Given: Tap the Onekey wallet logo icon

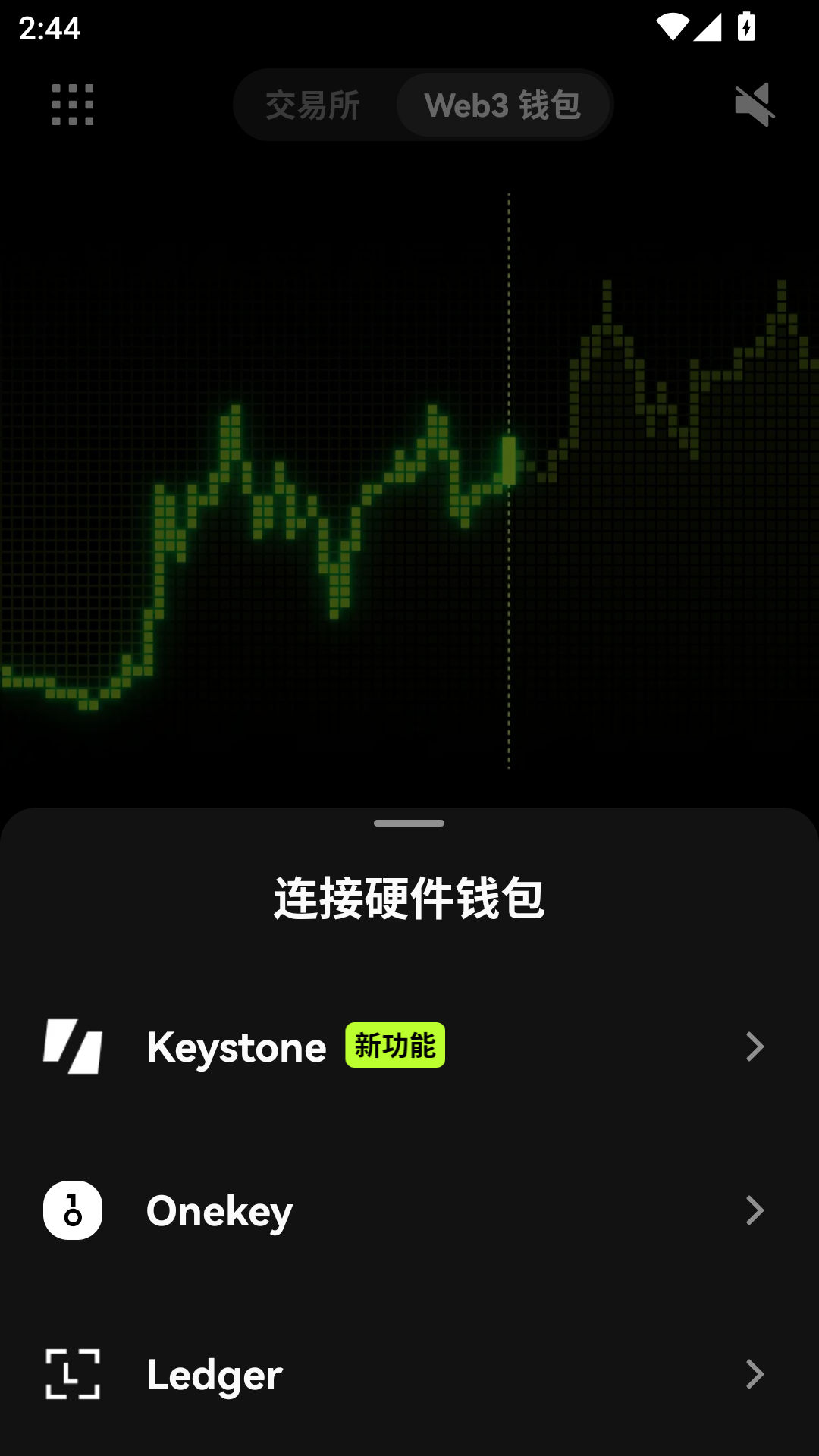Looking at the screenshot, I should tap(72, 1210).
